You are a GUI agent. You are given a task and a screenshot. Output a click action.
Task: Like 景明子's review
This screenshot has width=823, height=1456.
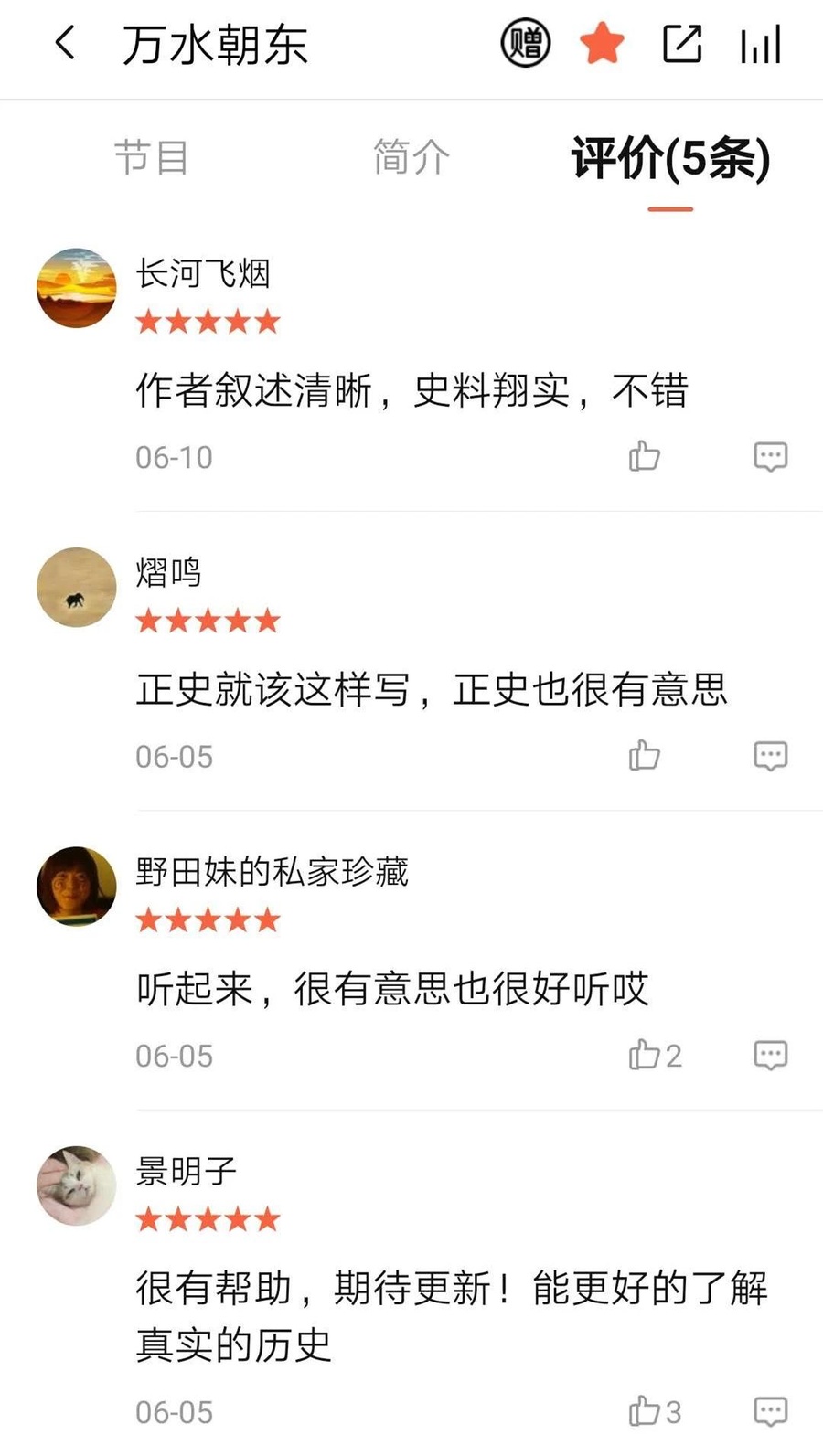(645, 1410)
